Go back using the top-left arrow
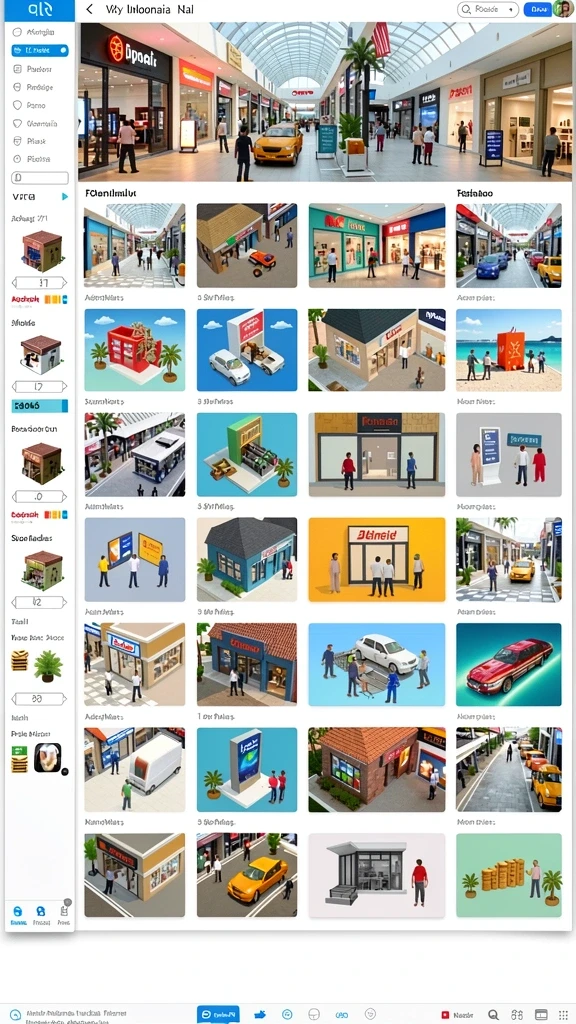This screenshot has width=576, height=1024. click(89, 9)
